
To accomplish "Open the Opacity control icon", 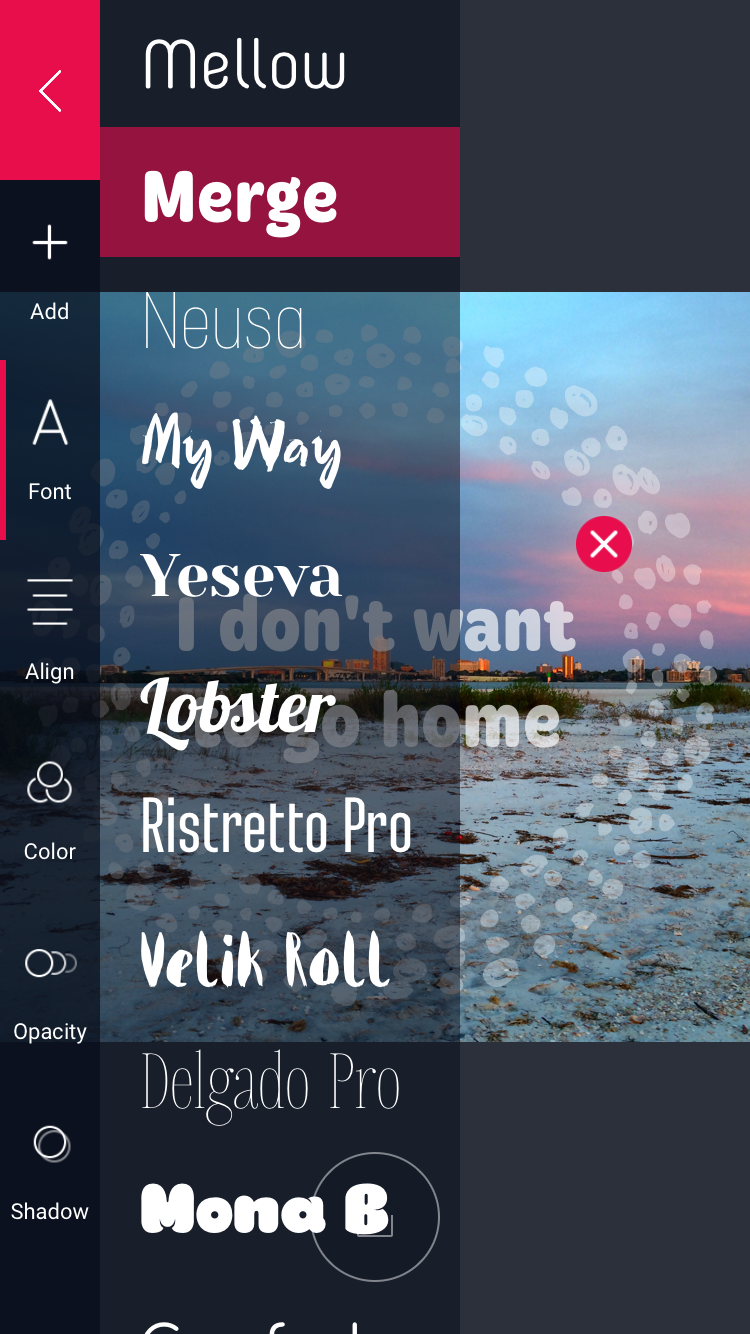I will tap(50, 963).
